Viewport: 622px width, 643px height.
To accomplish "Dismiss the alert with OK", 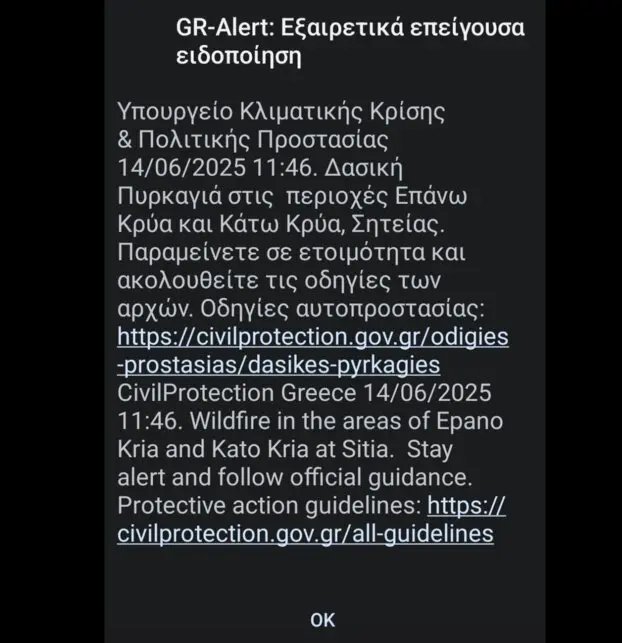I will (323, 619).
